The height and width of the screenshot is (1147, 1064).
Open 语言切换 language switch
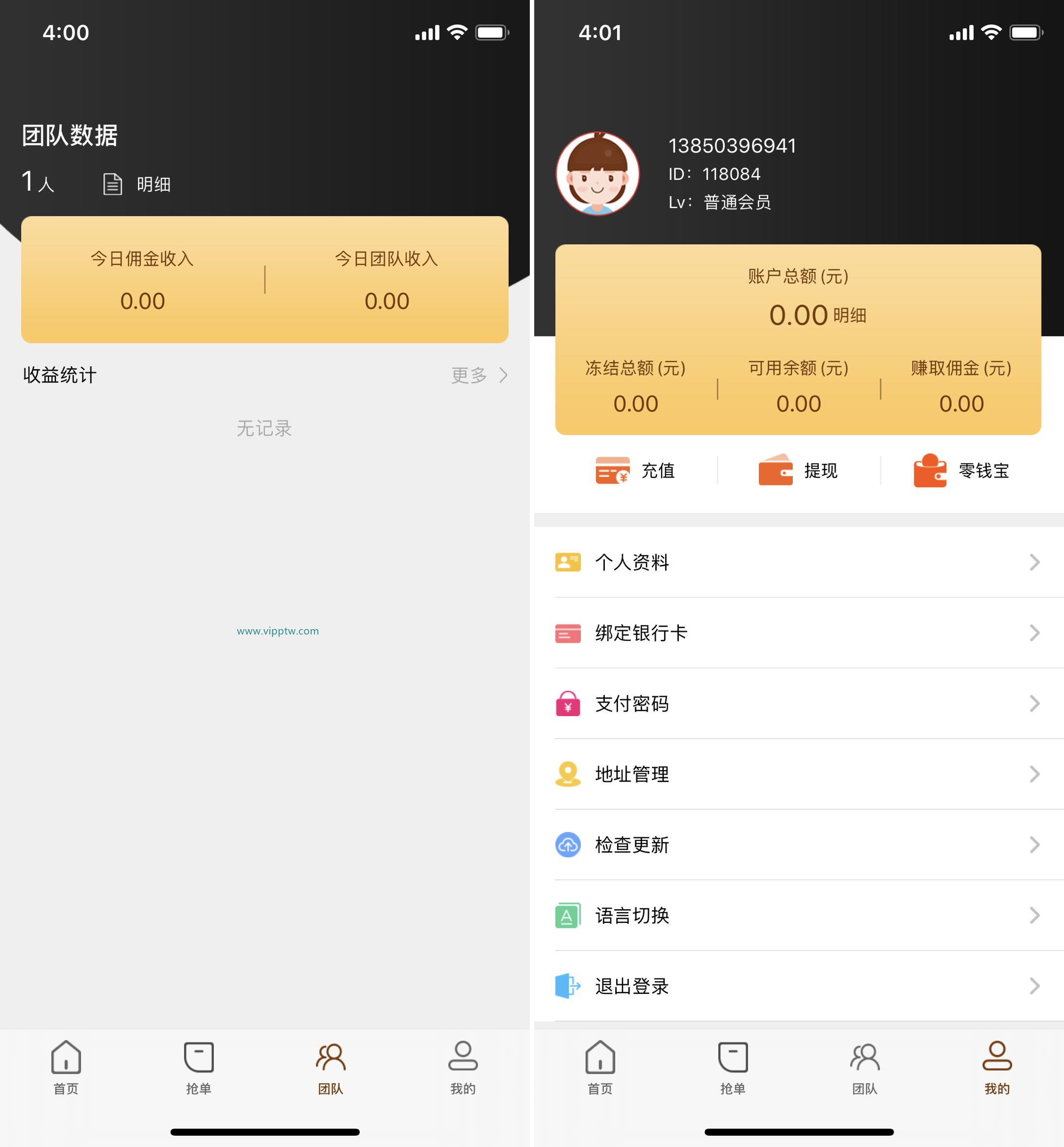[x=798, y=915]
